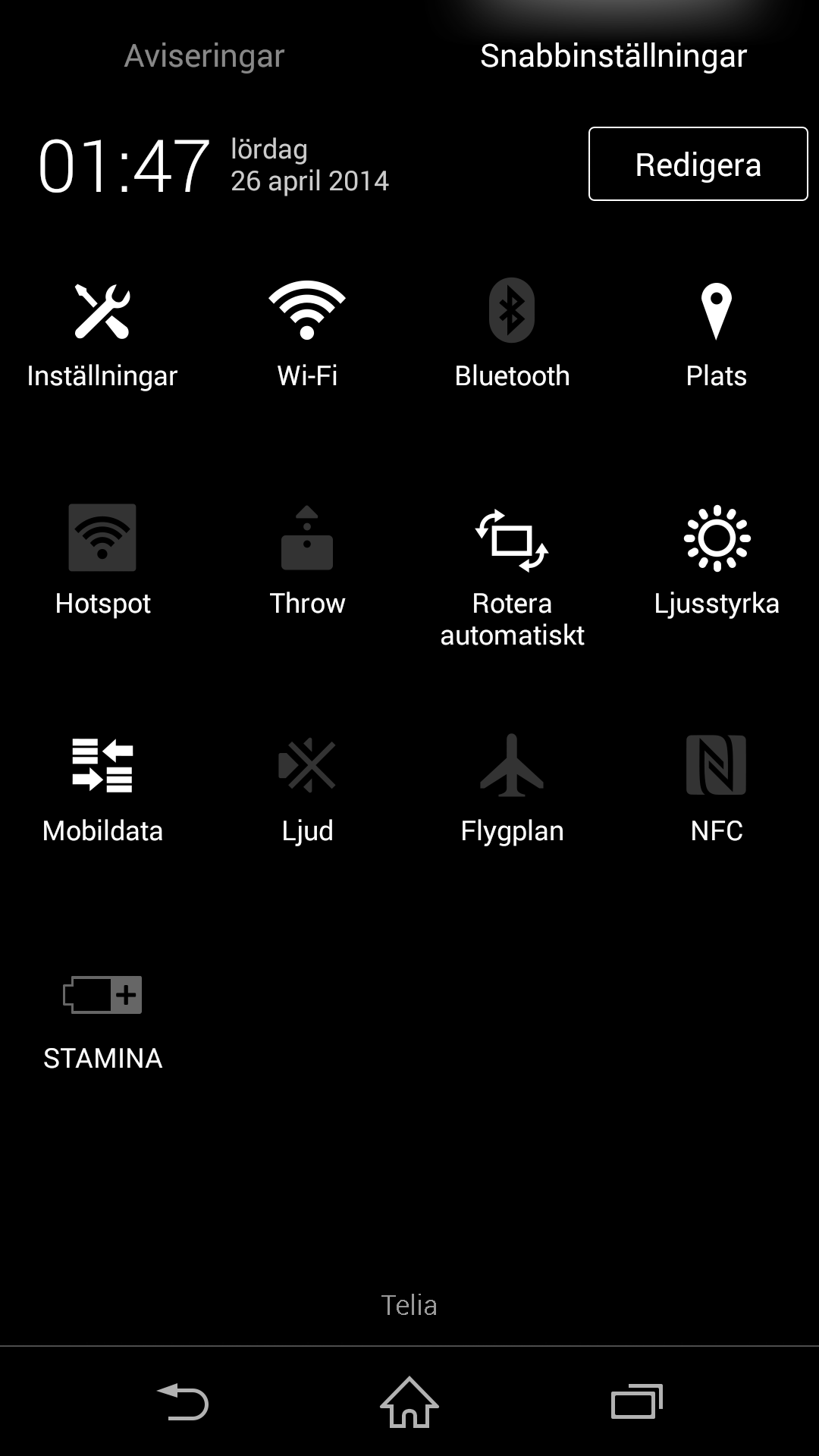Enable Bluetooth
The width and height of the screenshot is (819, 1456).
(512, 334)
